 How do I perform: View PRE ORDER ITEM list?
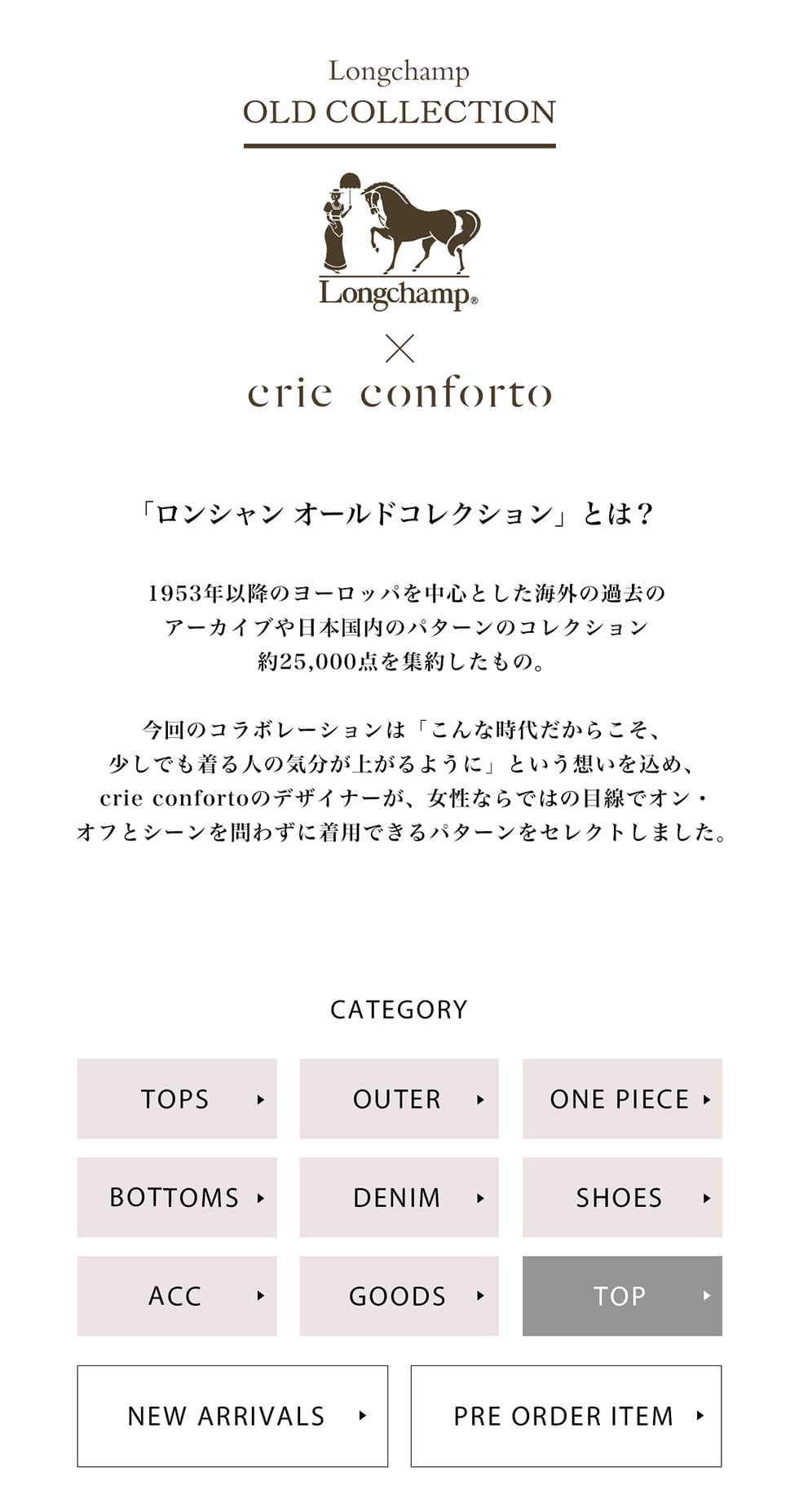566,1416
